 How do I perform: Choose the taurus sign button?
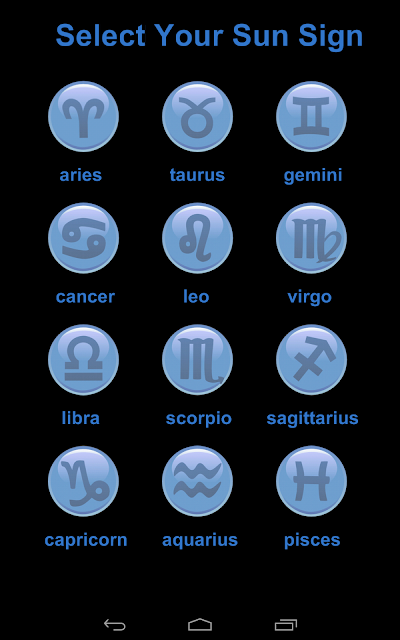[x=198, y=116]
